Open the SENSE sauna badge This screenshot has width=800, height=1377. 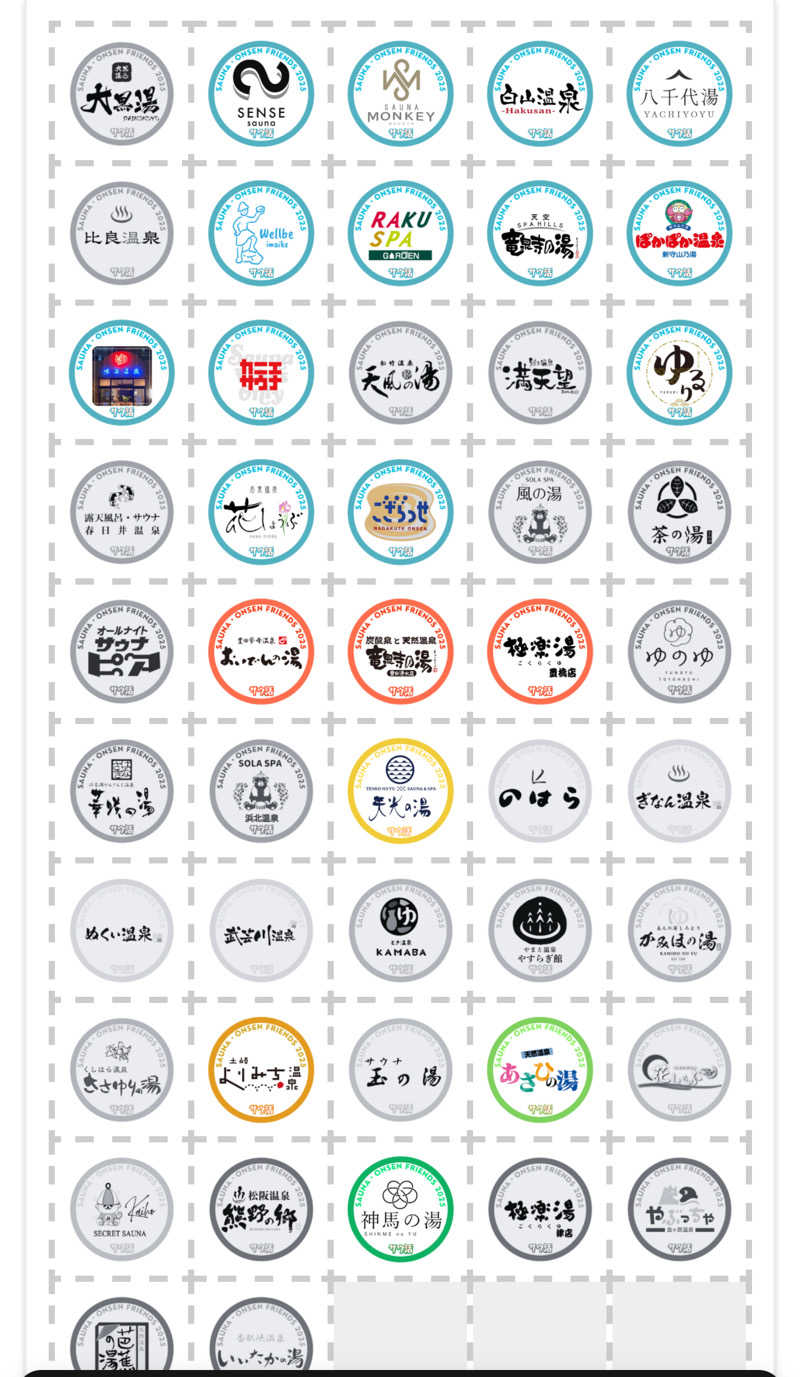[x=260, y=93]
